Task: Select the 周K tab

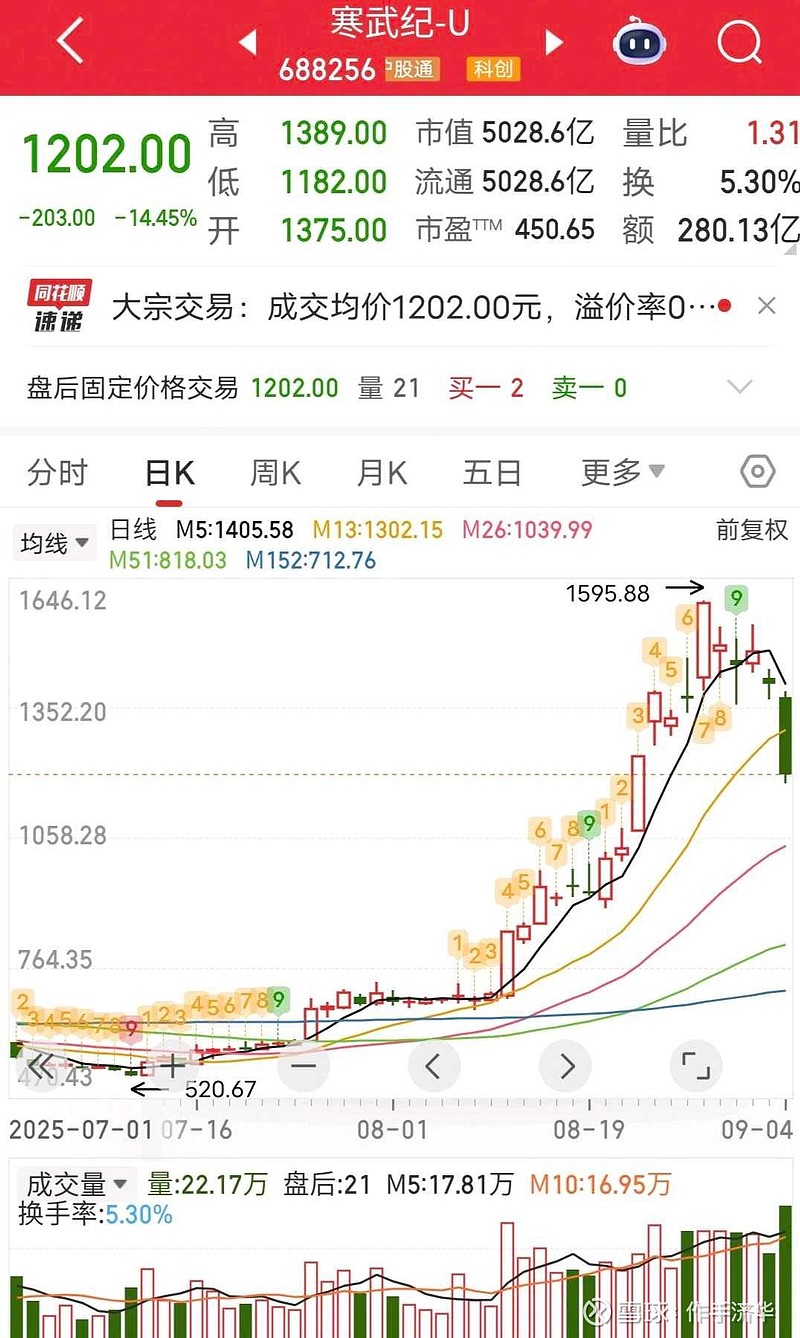Action: [273, 472]
